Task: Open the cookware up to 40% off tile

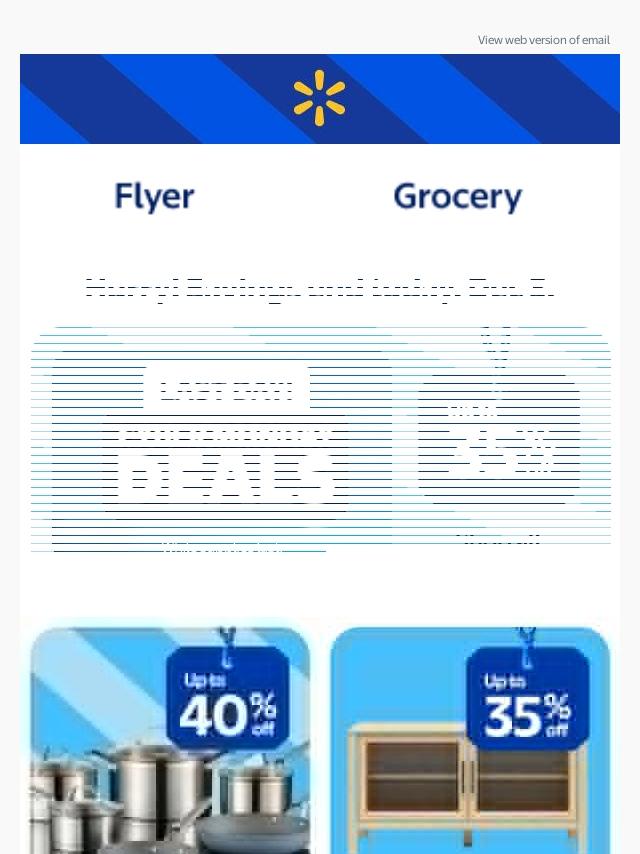Action: tap(170, 740)
